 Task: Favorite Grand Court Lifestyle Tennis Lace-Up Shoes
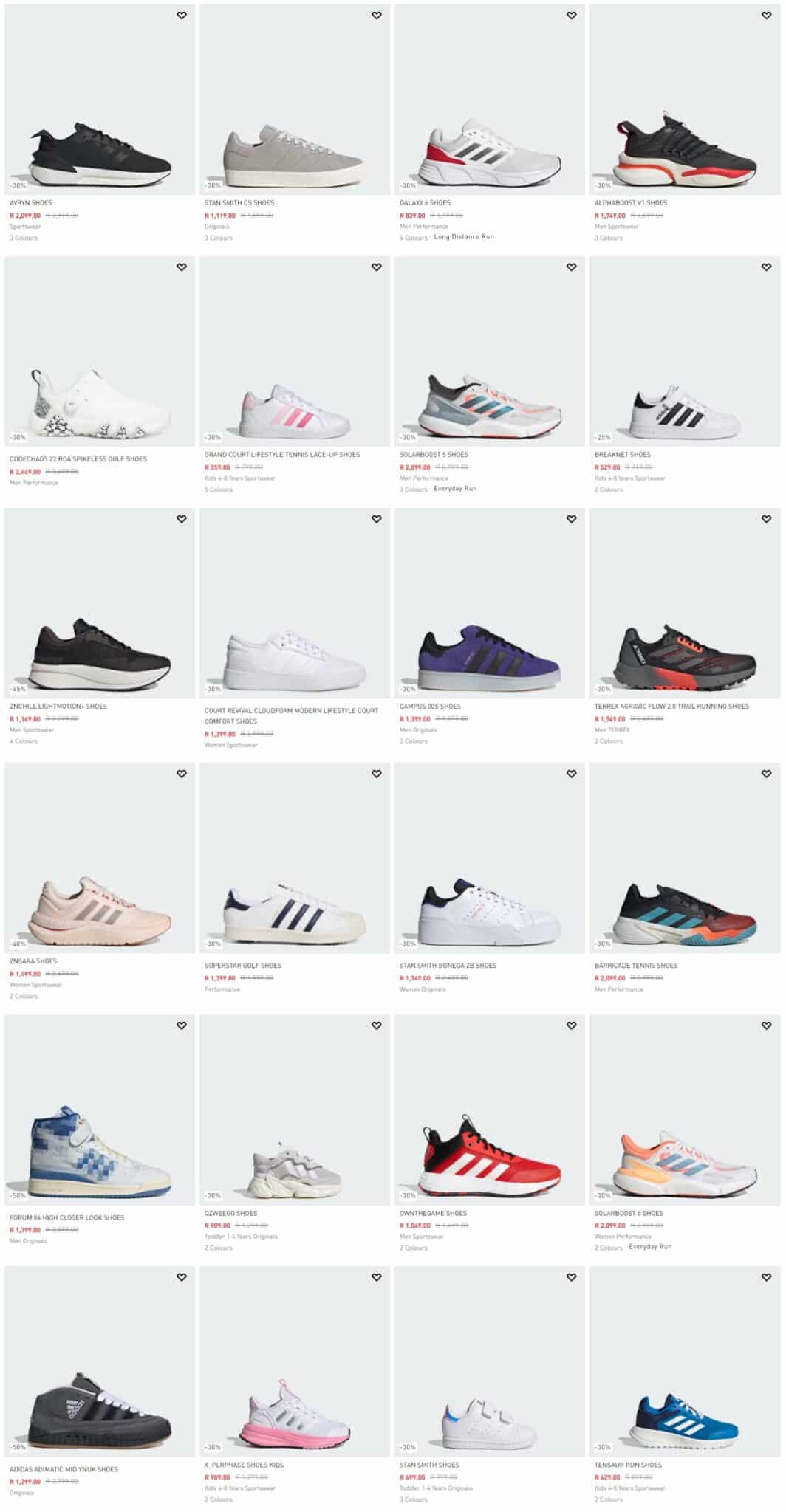click(376, 267)
